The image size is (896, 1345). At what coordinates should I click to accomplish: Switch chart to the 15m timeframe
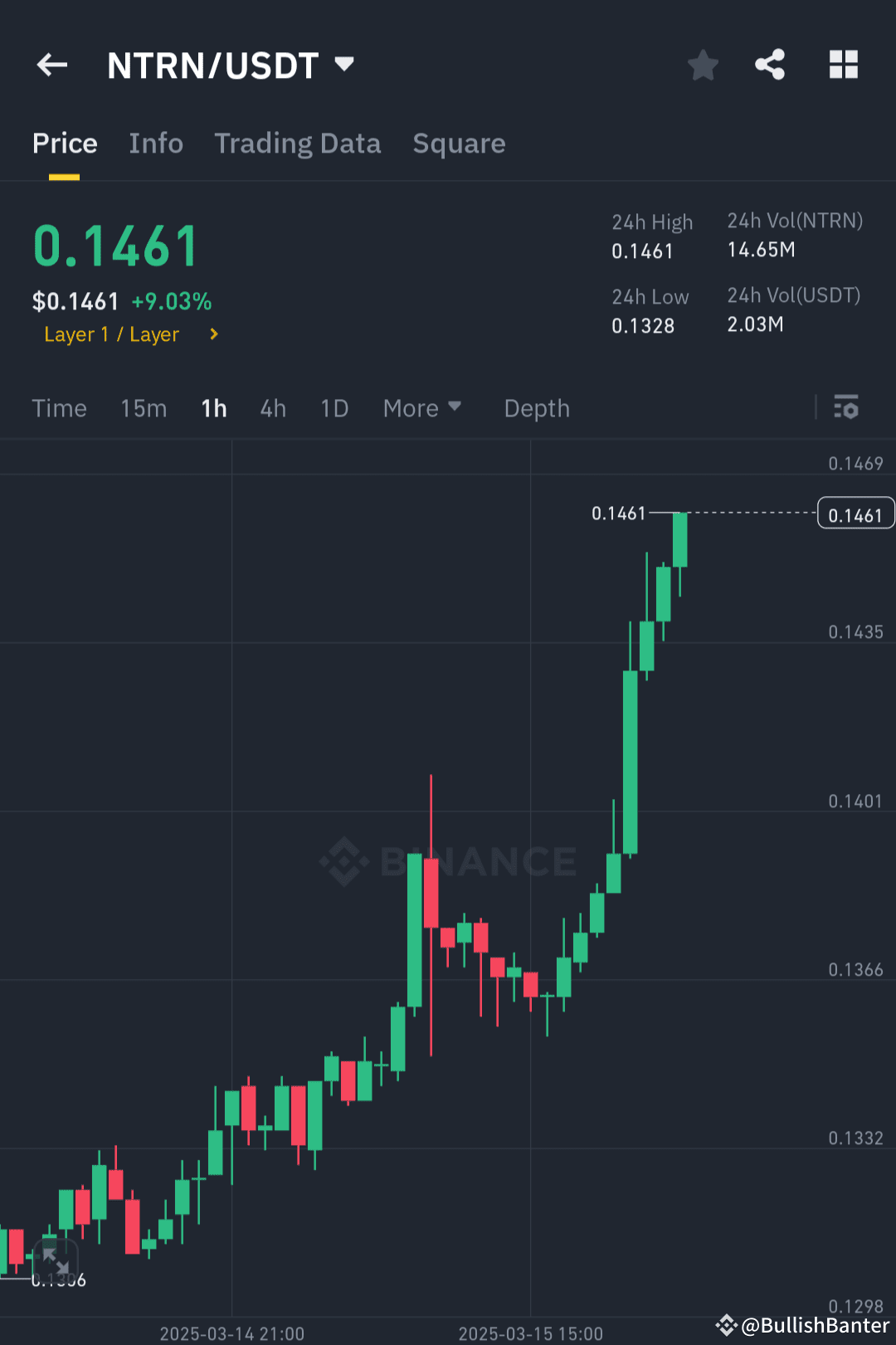tap(143, 407)
